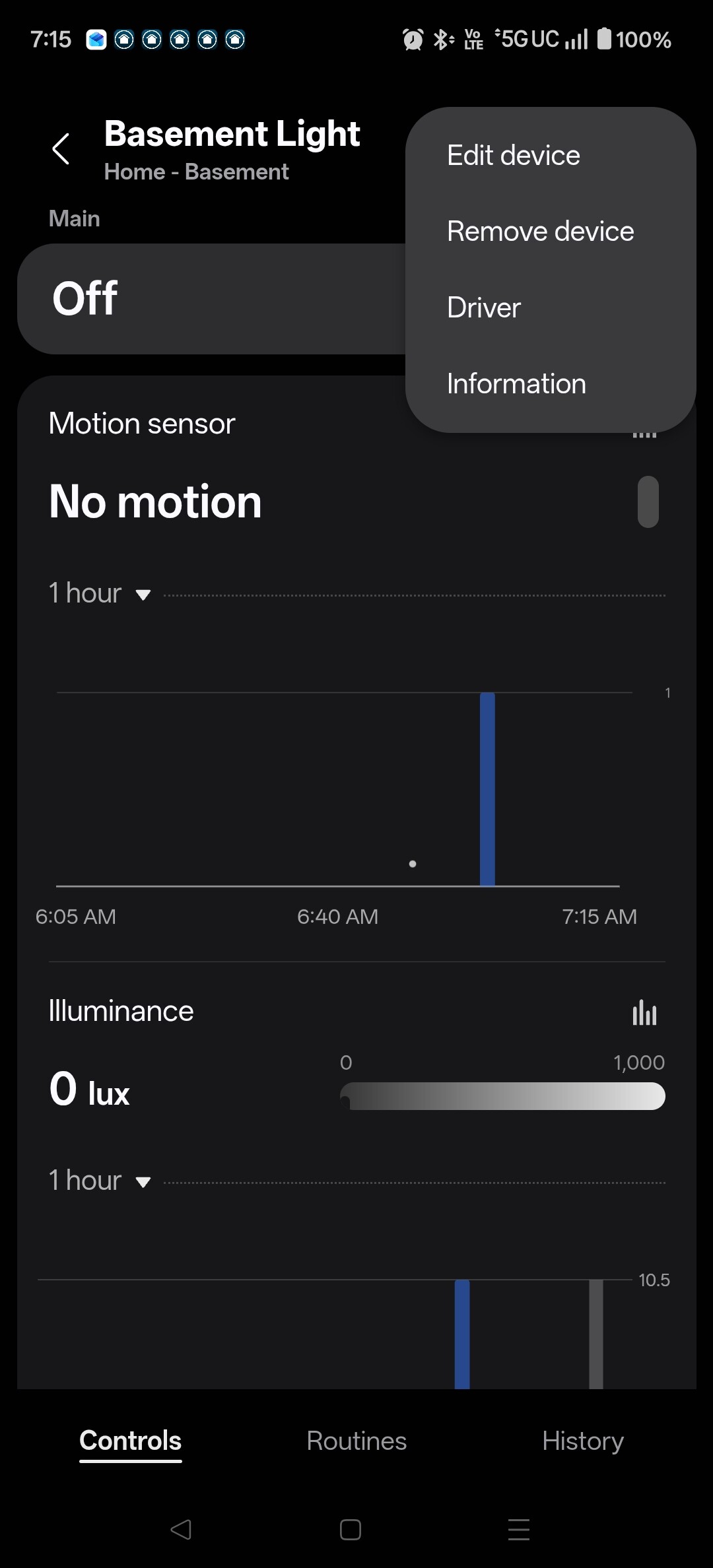This screenshot has height=1568, width=713.
Task: Open the recent apps screen
Action: tap(519, 1529)
